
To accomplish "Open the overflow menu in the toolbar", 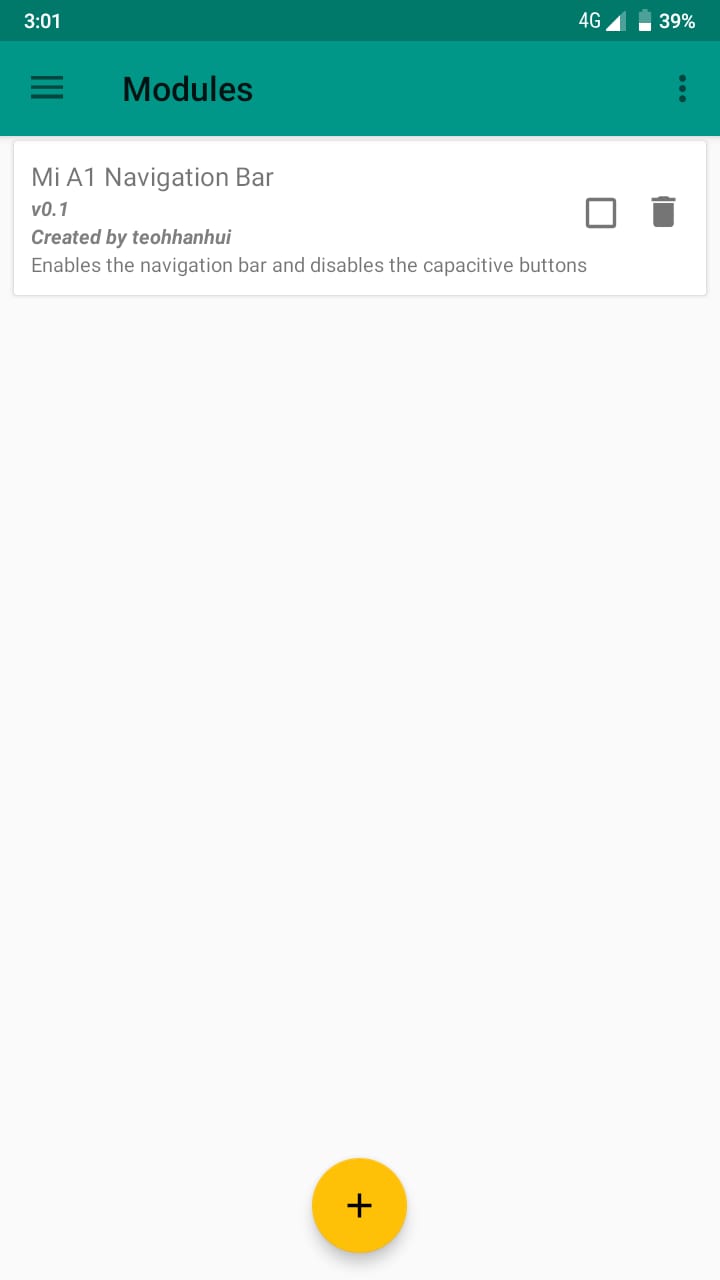I will tap(682, 89).
